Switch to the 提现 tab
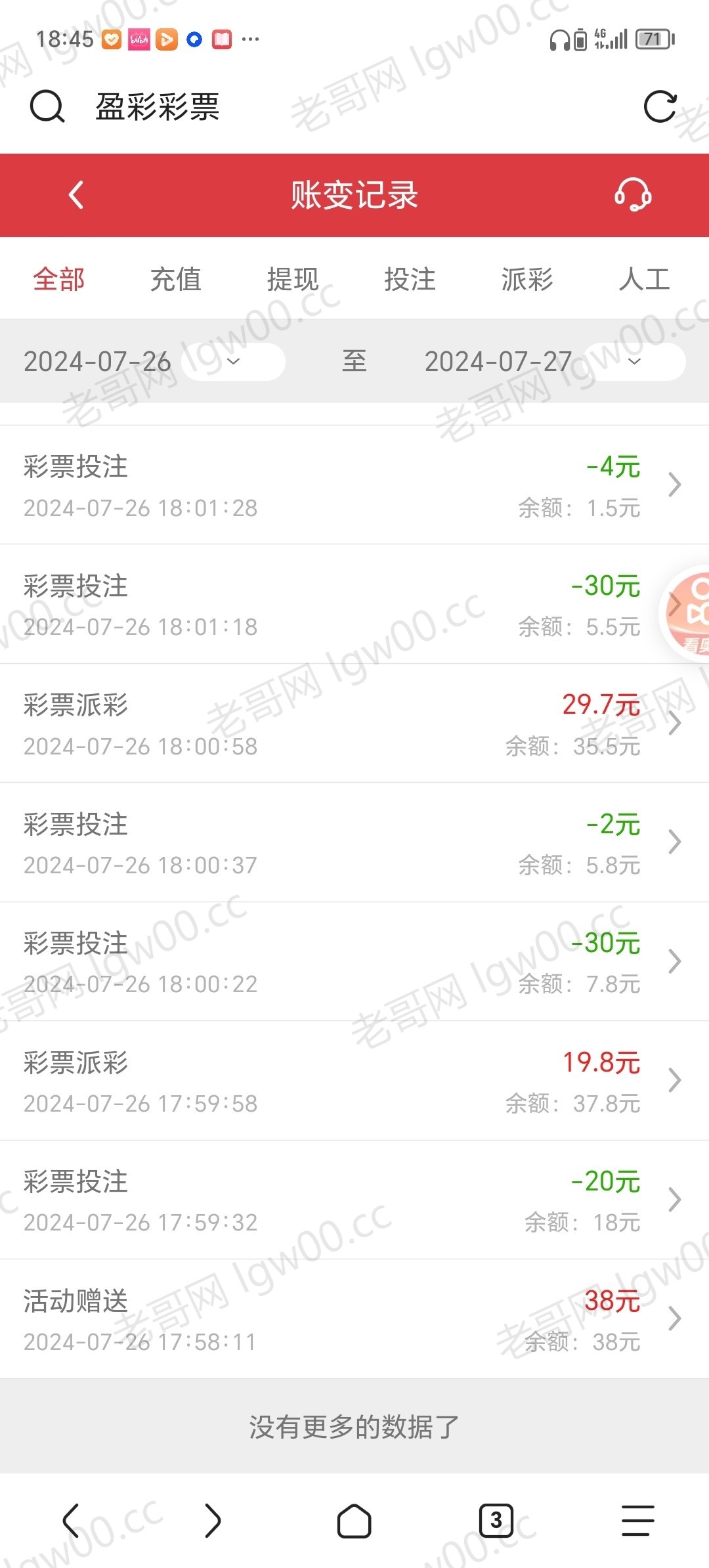709x1568 pixels. [293, 279]
